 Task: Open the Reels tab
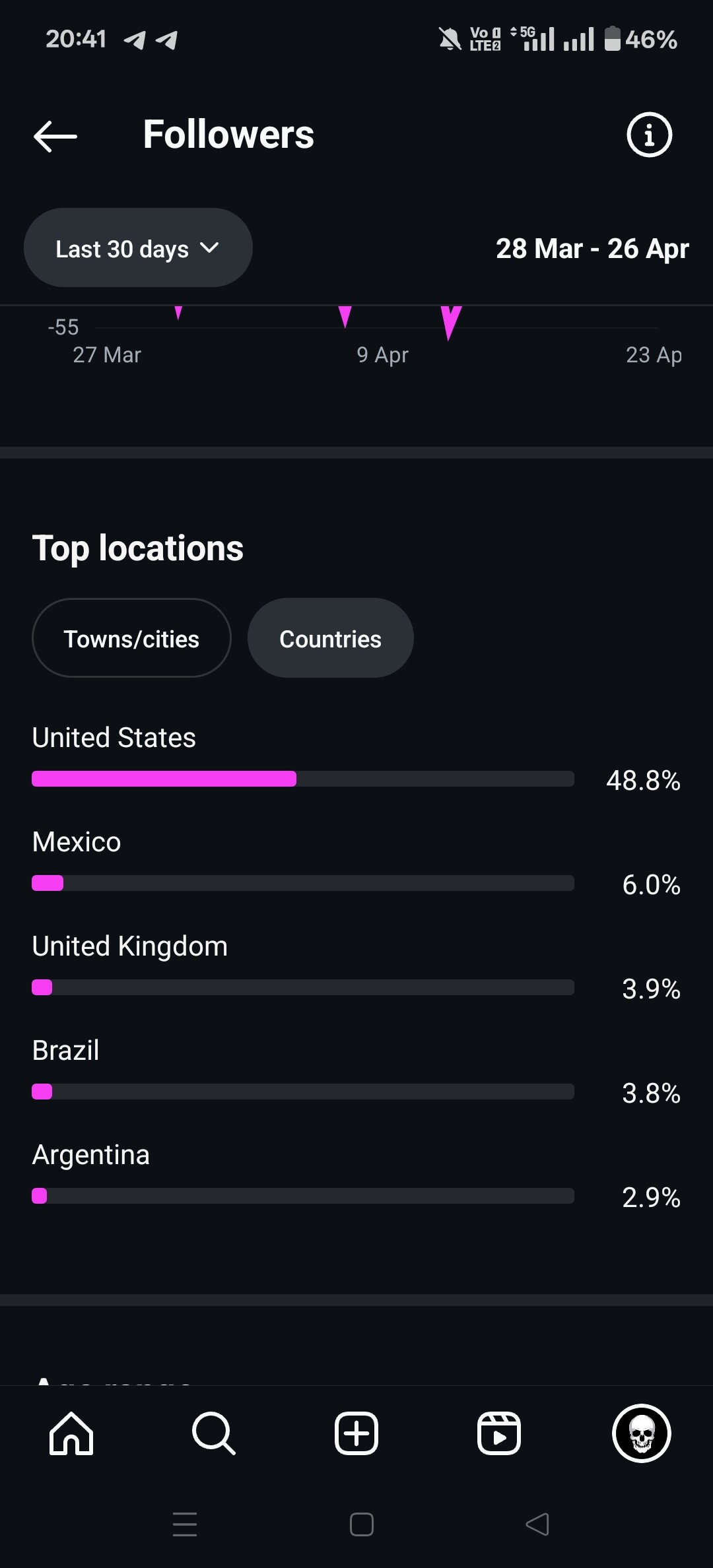pos(499,1433)
